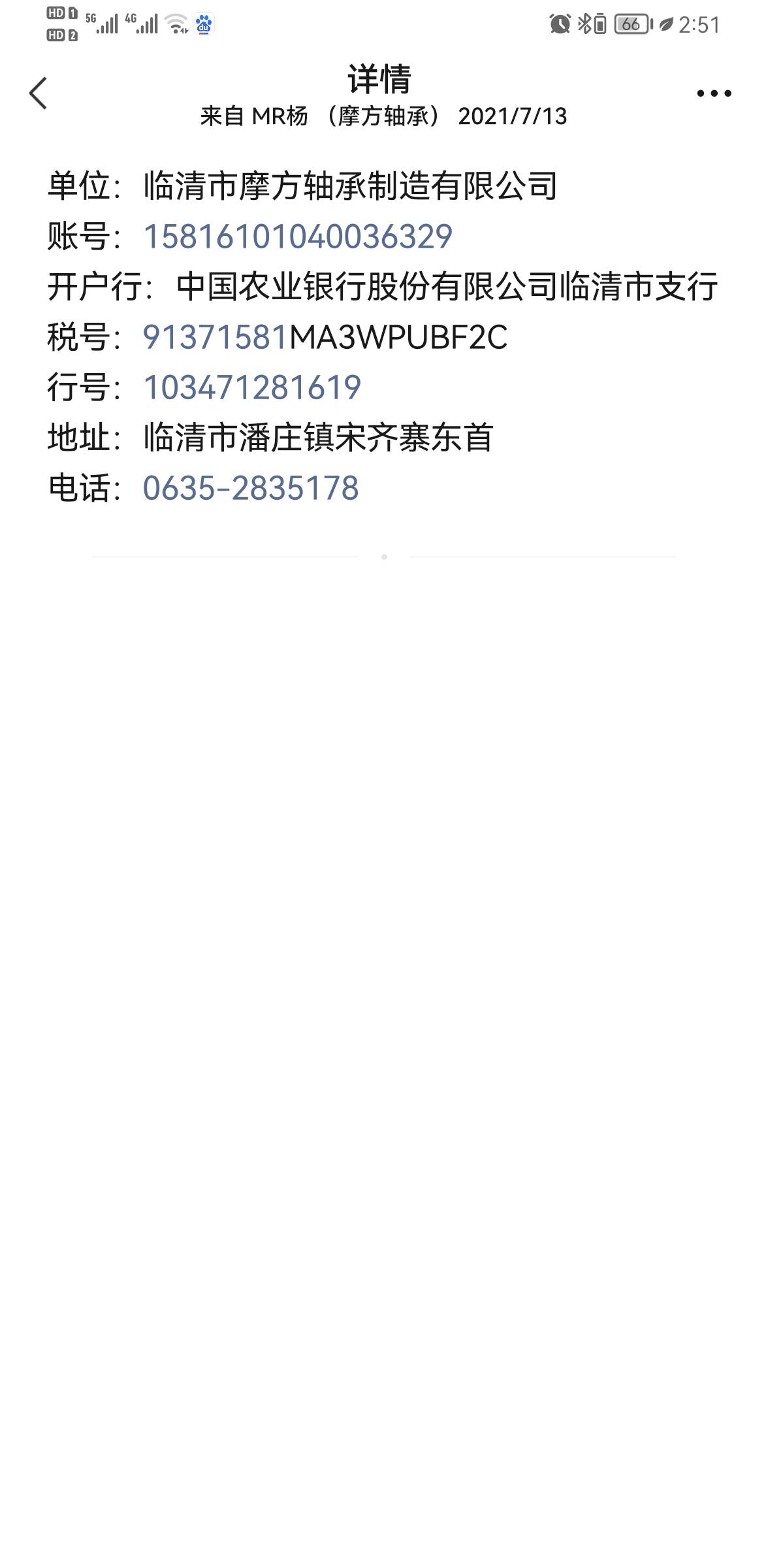
Task: Tap the tax number link 91371581
Action: tap(216, 338)
